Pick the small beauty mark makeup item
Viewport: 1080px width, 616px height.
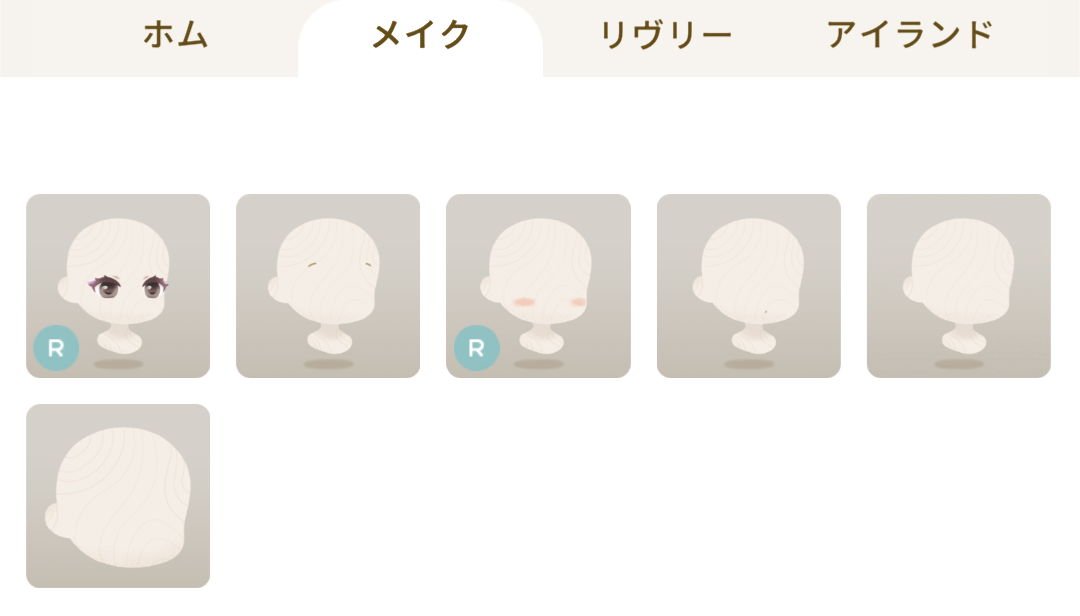(x=749, y=286)
